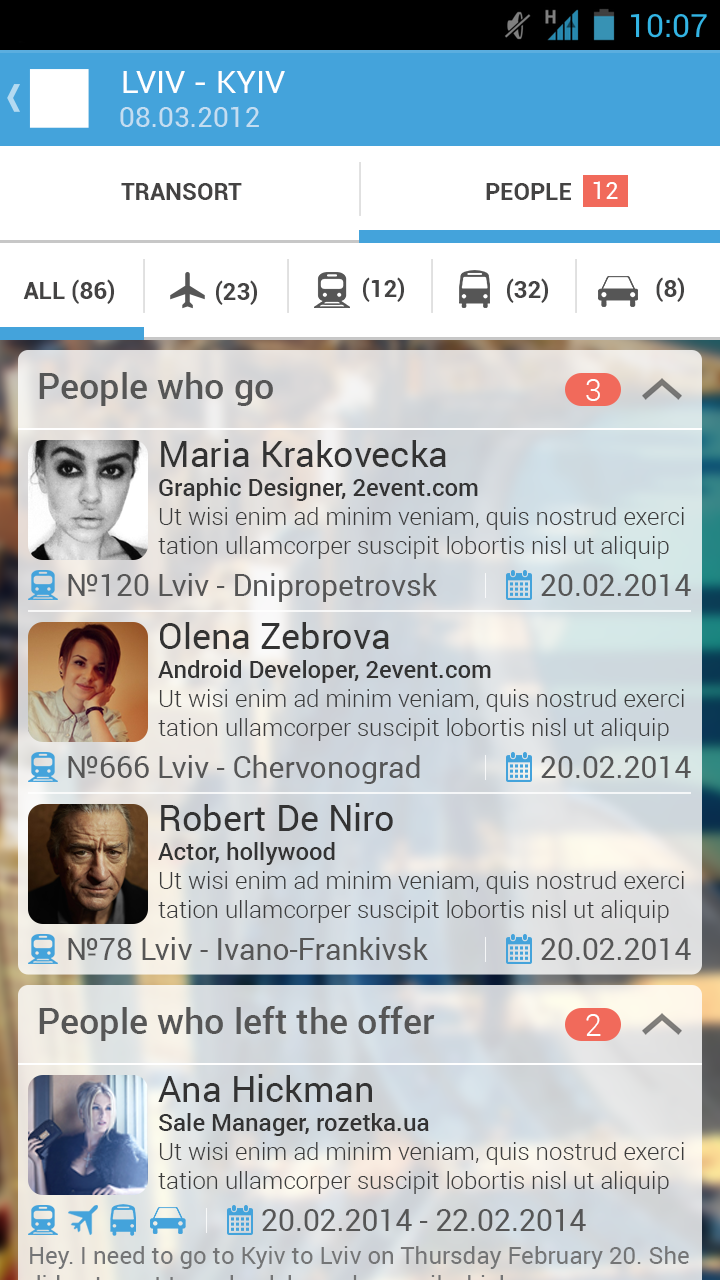Go back using the header arrow
The image size is (720, 1280).
(14, 98)
